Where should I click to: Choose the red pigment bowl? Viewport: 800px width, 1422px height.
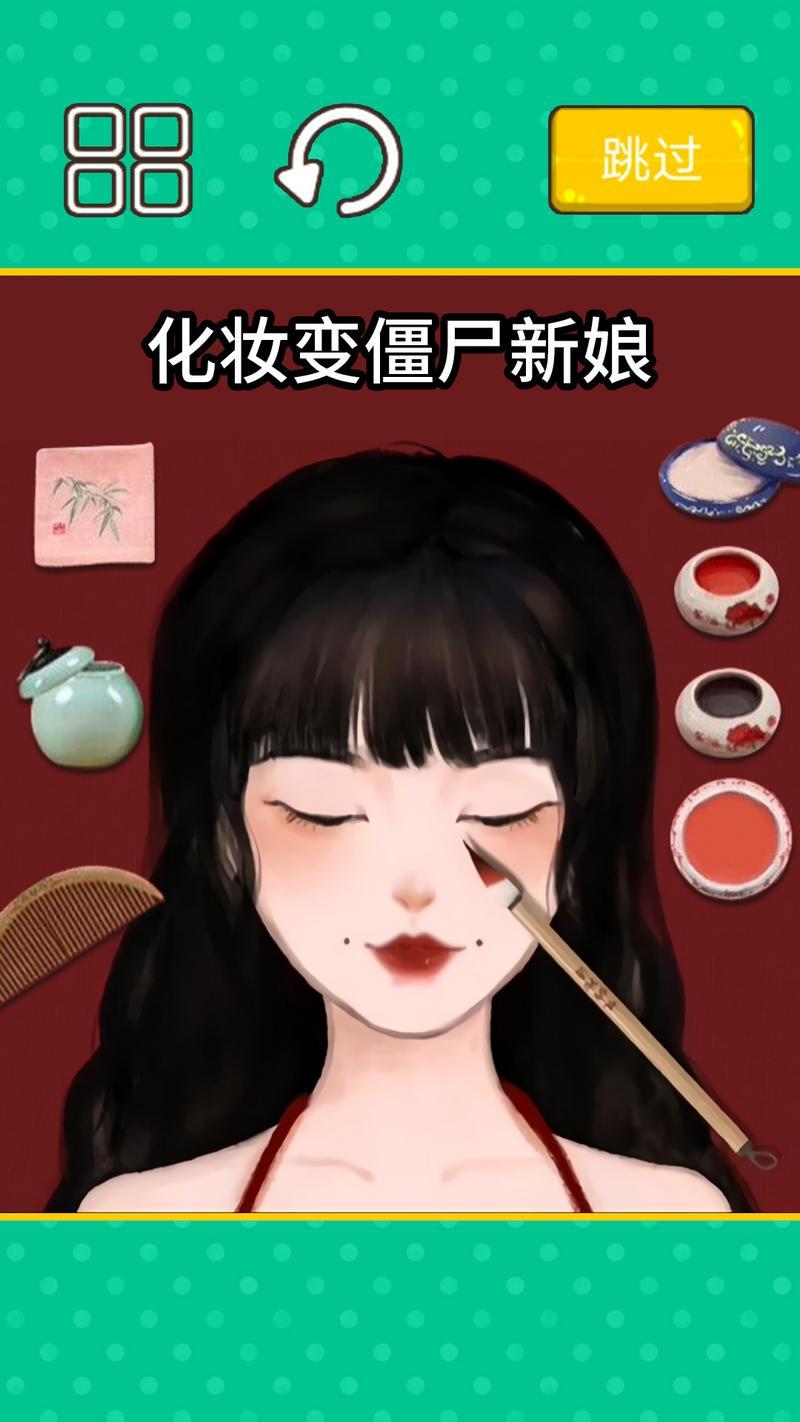[x=726, y=590]
